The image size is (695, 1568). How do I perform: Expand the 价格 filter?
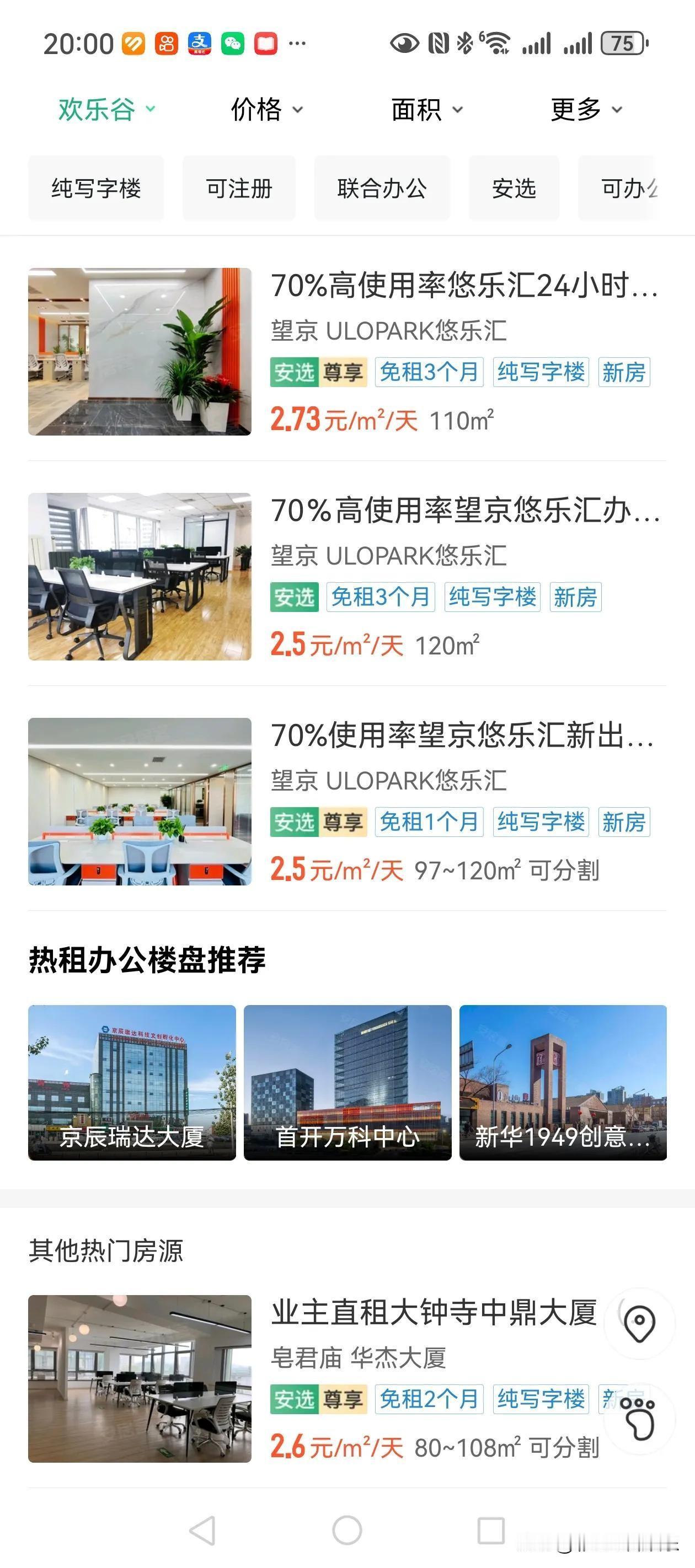pyautogui.click(x=266, y=110)
